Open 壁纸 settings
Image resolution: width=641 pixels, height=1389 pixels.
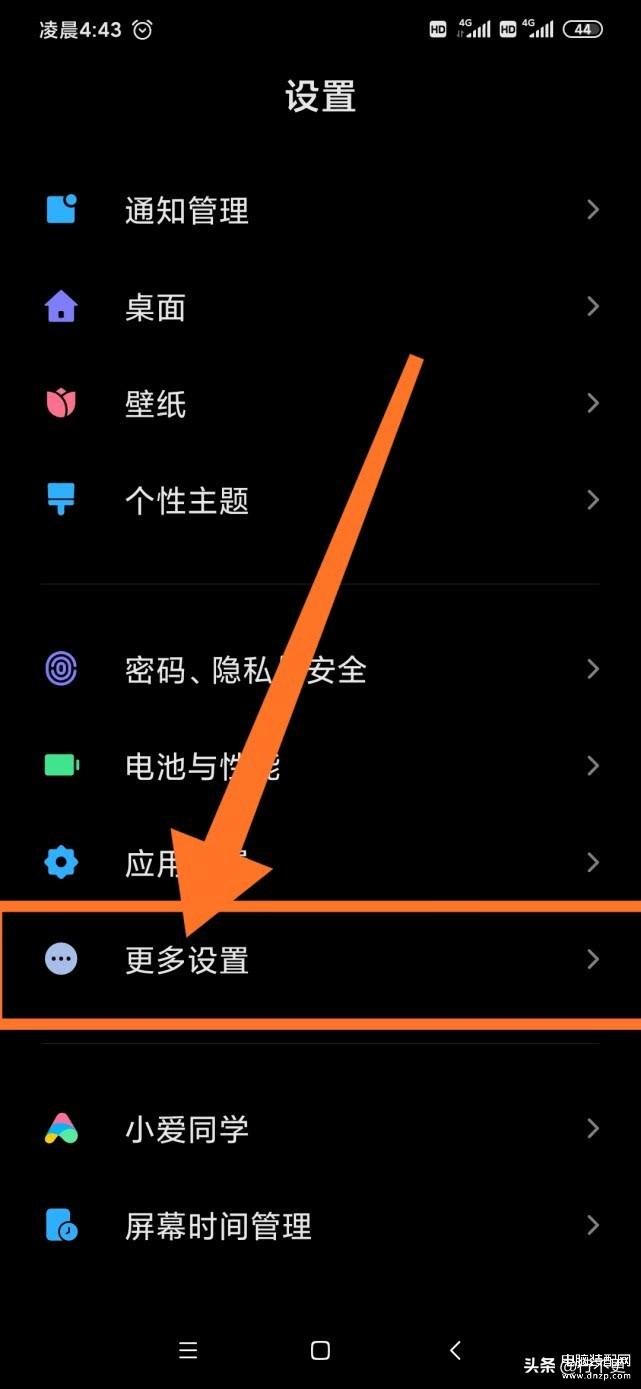click(155, 404)
